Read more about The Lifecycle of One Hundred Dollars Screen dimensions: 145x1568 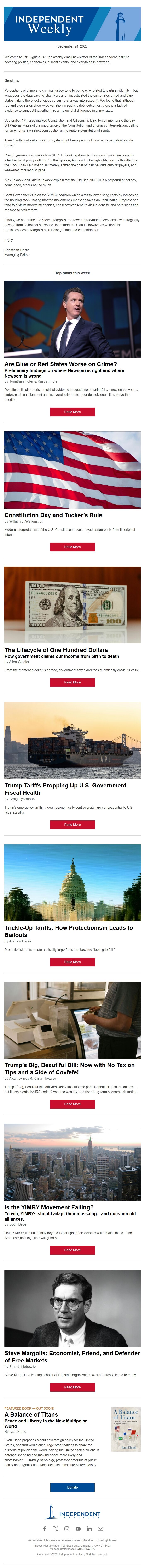(72, 682)
